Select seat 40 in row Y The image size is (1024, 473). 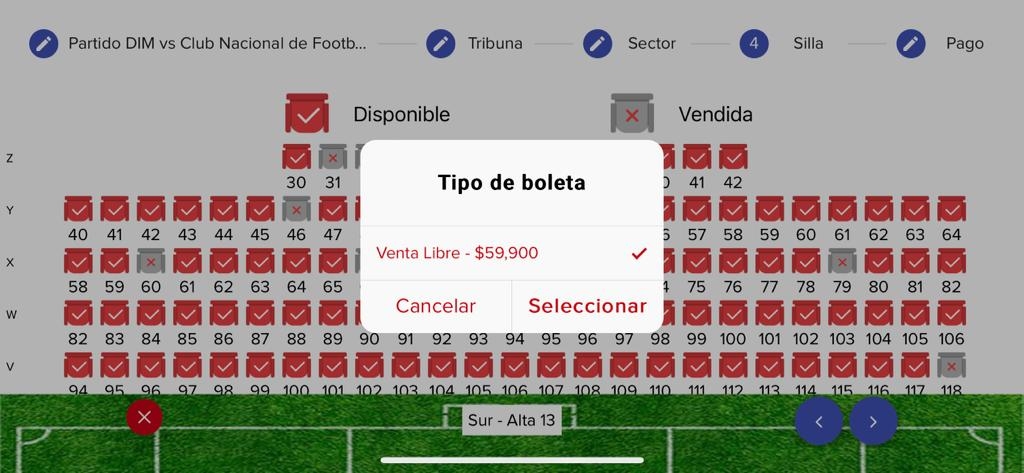click(x=78, y=209)
